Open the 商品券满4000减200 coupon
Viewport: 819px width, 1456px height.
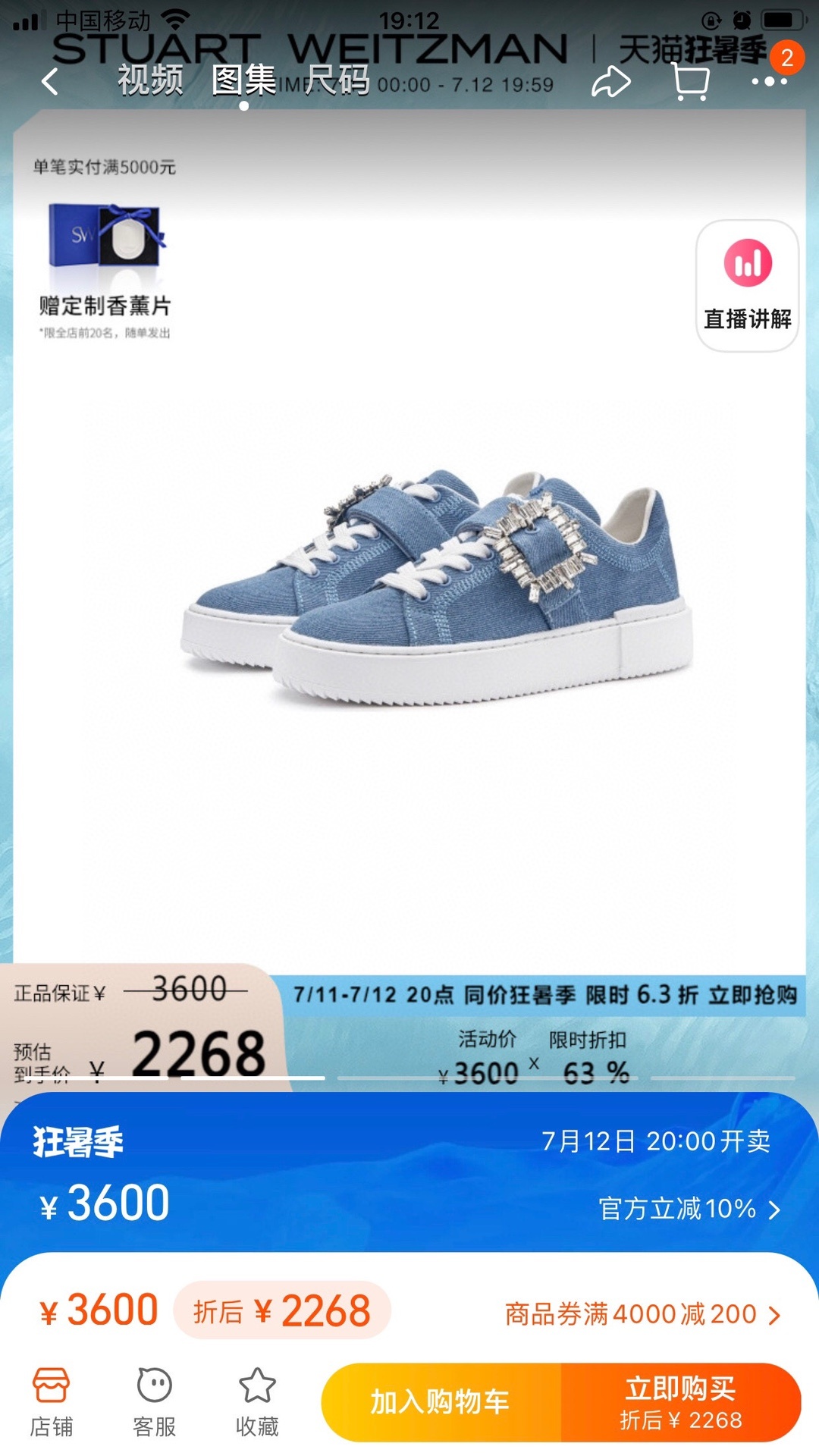(642, 1313)
